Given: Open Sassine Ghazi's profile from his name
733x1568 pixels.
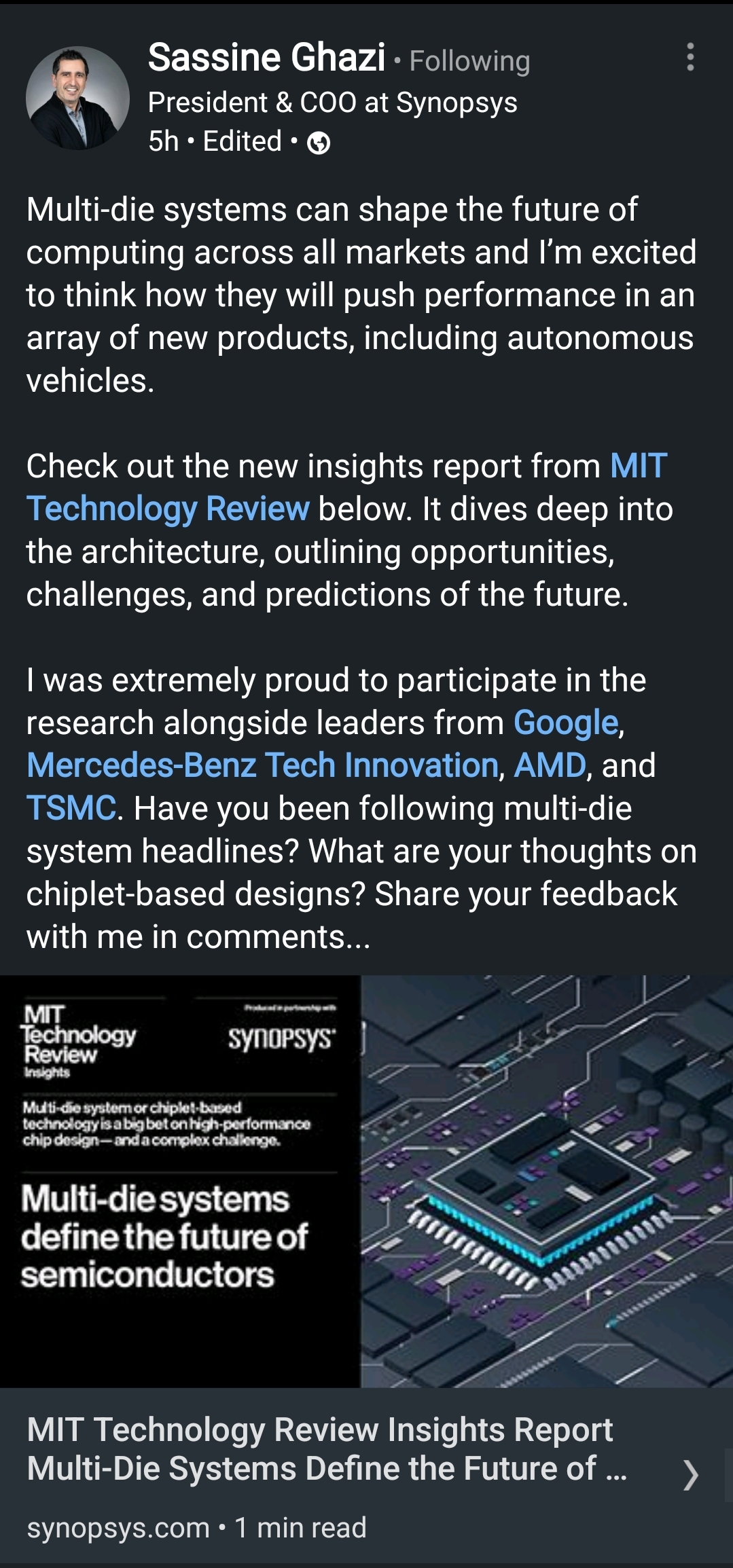Looking at the screenshot, I should [x=266, y=57].
